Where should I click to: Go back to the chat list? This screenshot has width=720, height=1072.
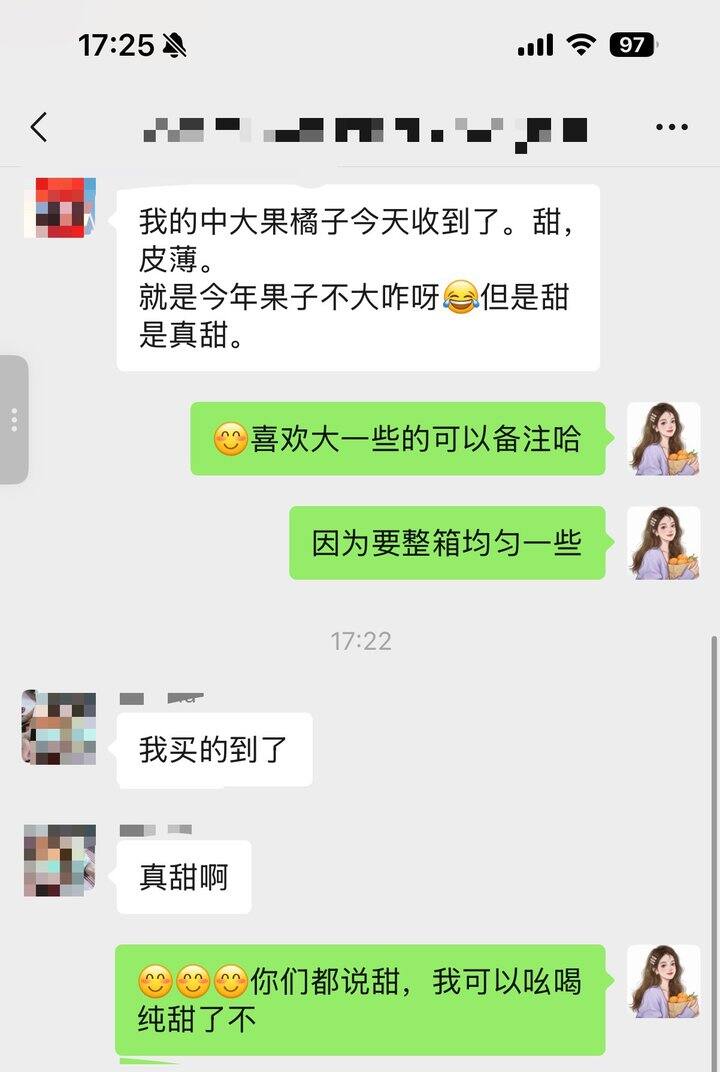(39, 128)
